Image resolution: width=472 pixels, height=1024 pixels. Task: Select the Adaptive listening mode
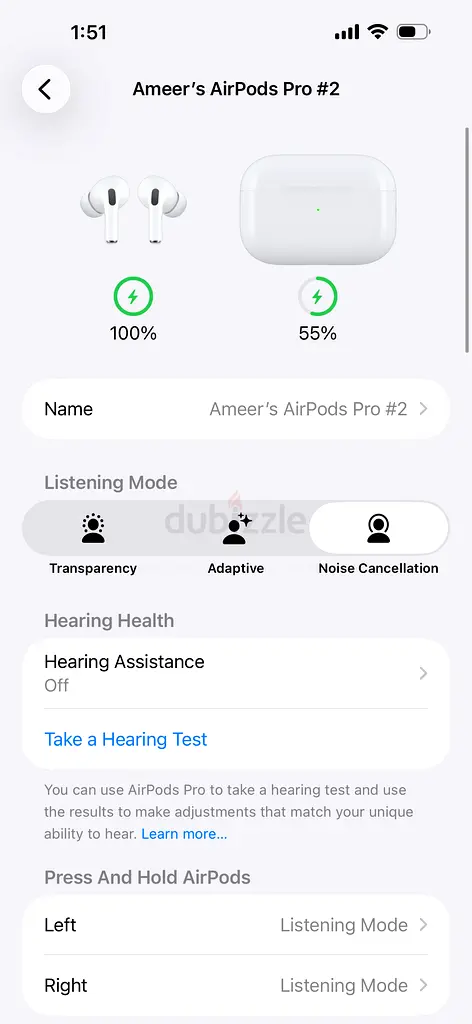(x=236, y=529)
